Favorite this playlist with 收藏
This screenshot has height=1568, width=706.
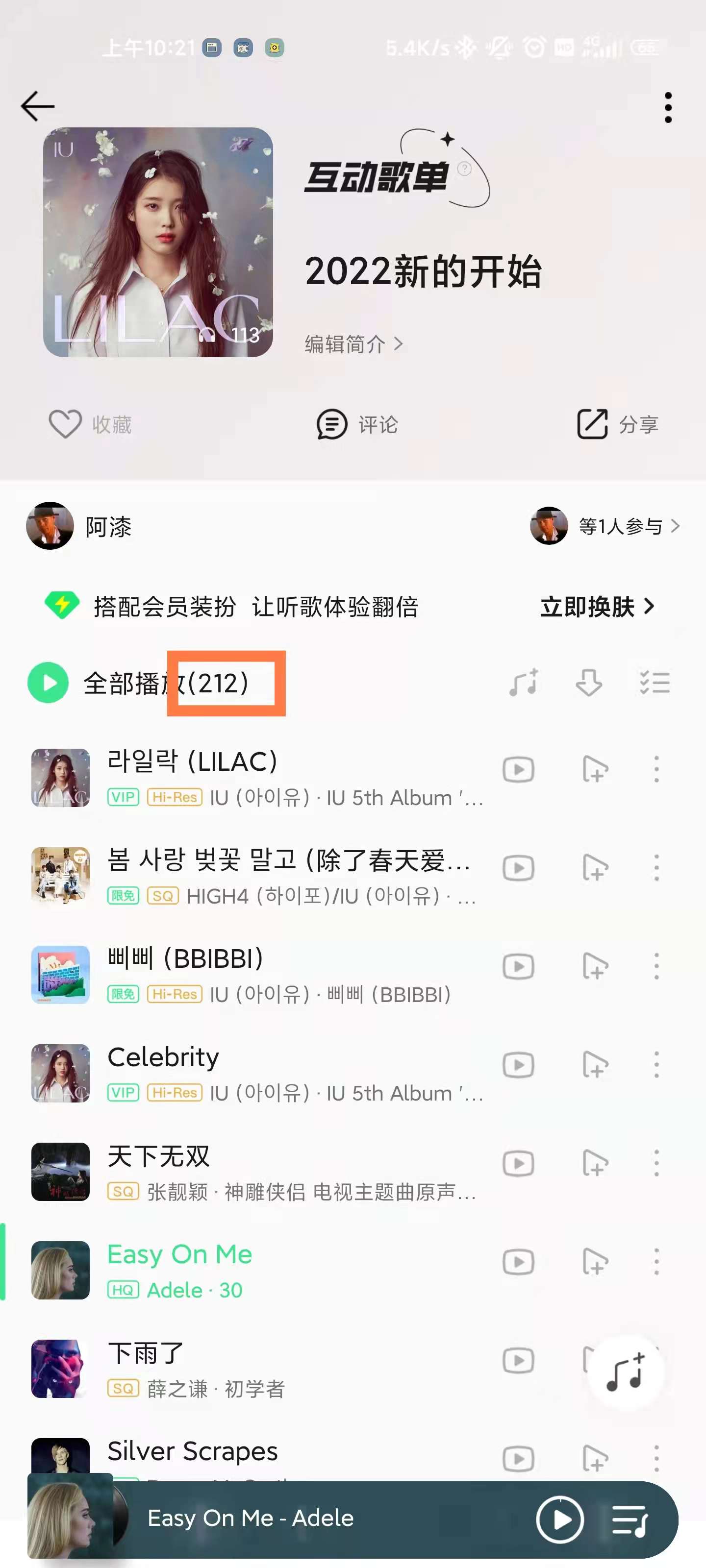(90, 424)
